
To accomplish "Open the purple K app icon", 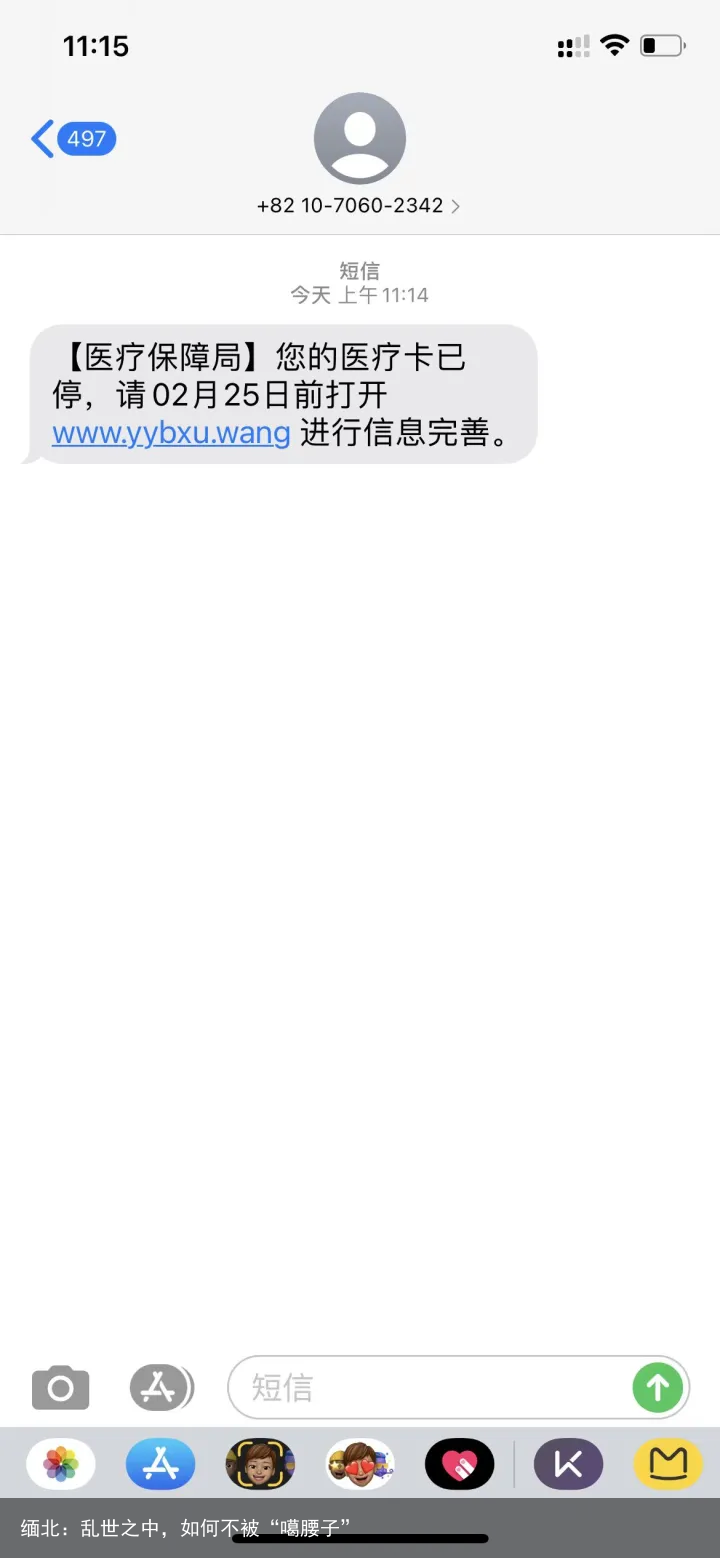I will pos(567,1463).
